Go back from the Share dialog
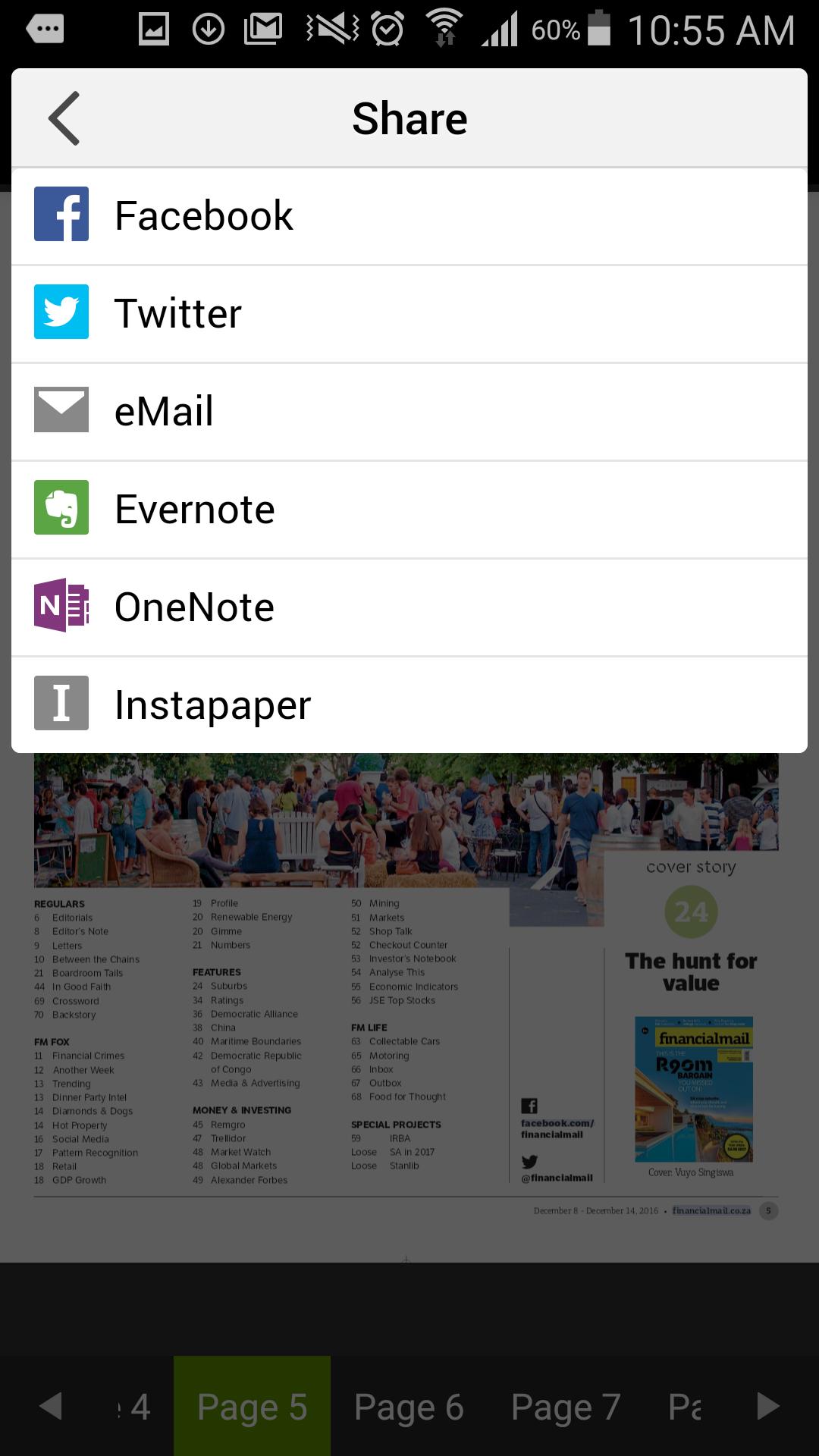The height and width of the screenshot is (1456, 819). [64, 118]
